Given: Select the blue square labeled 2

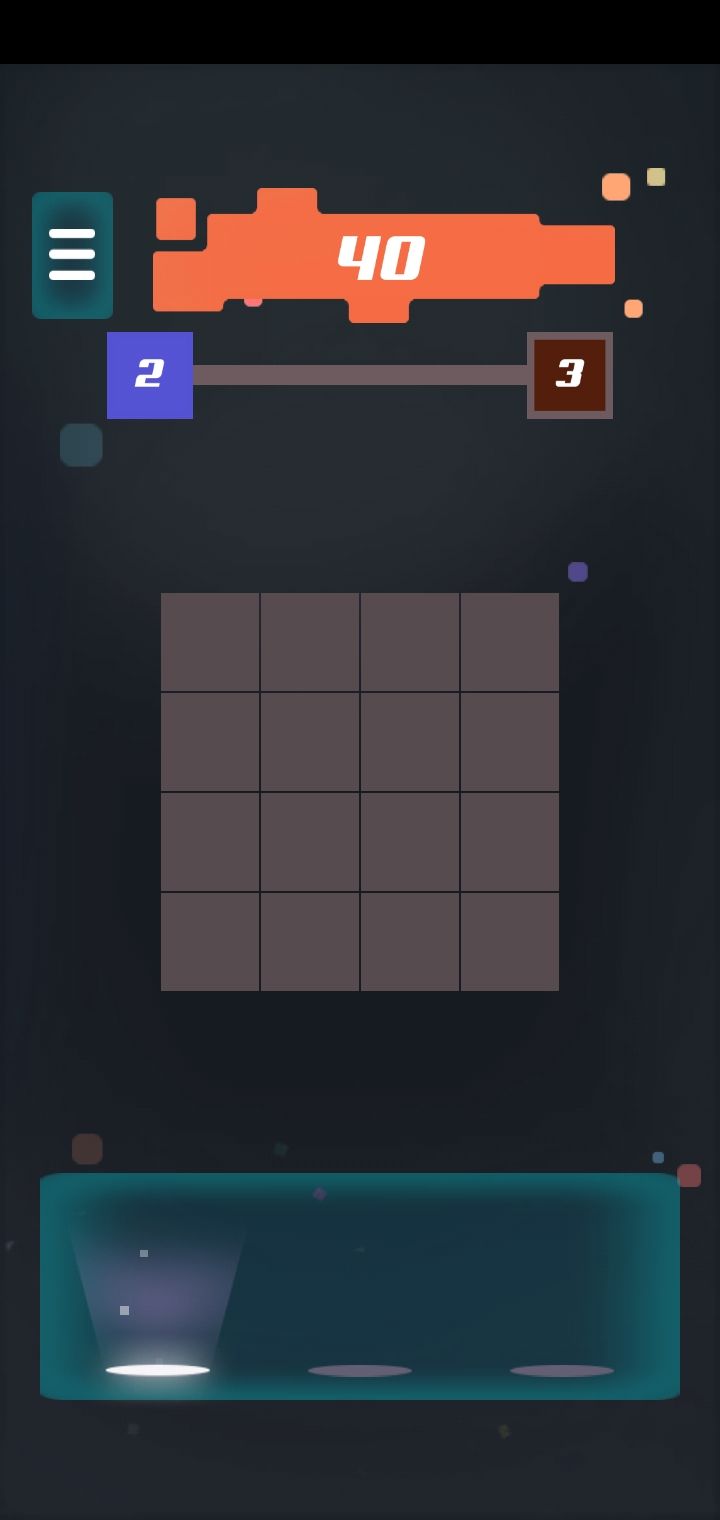Looking at the screenshot, I should click(149, 375).
